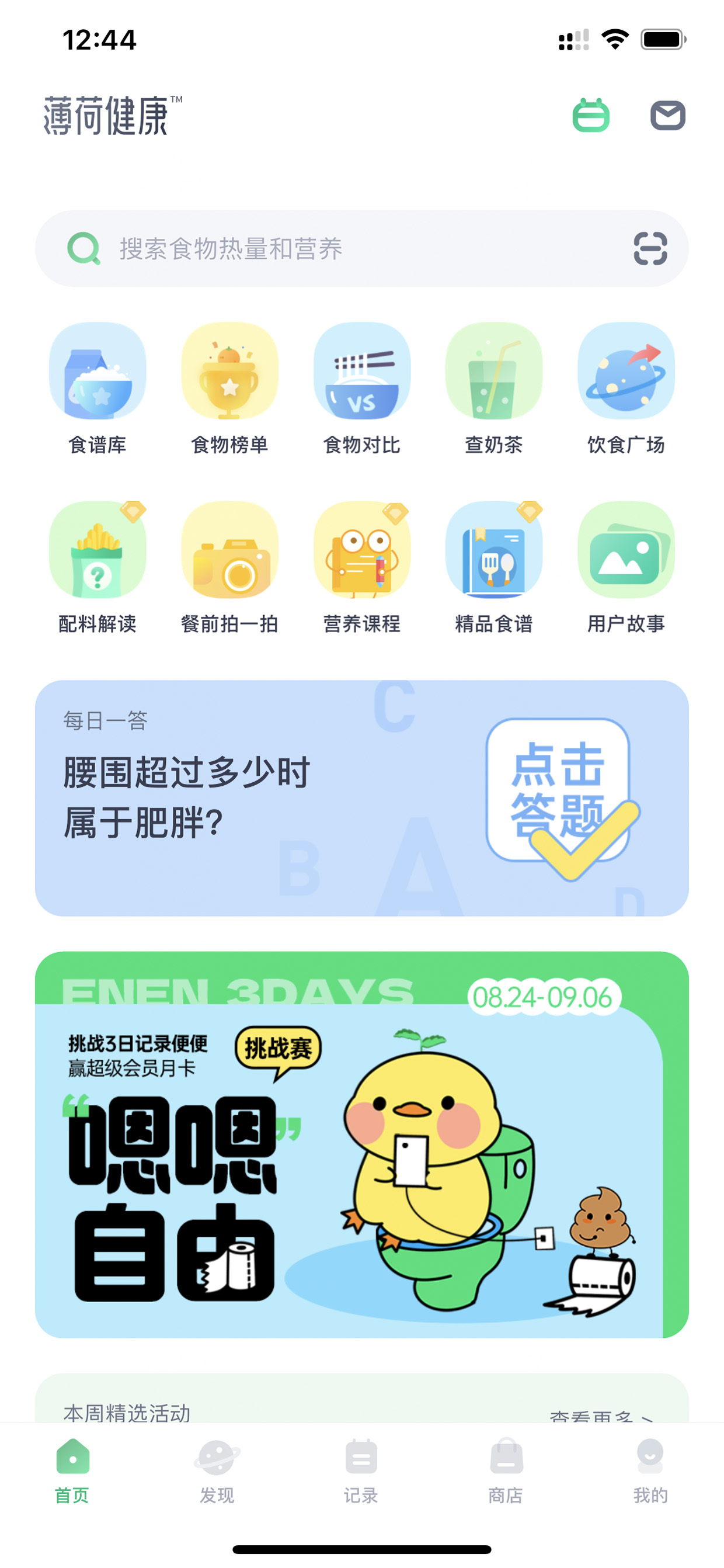Tap the food calorie search field
The width and height of the screenshot is (724, 1568).
pyautogui.click(x=362, y=248)
